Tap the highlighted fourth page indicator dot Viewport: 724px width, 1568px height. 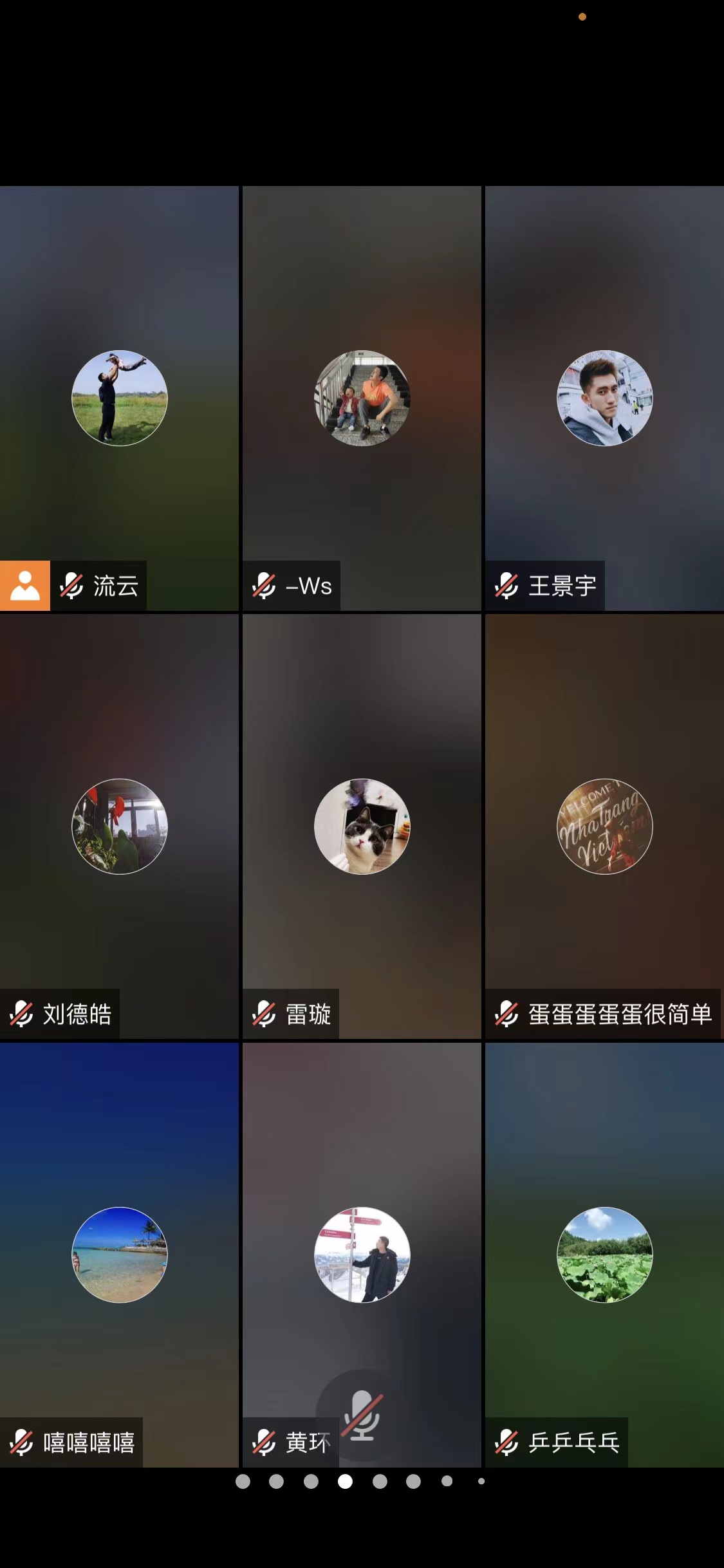coord(345,1482)
